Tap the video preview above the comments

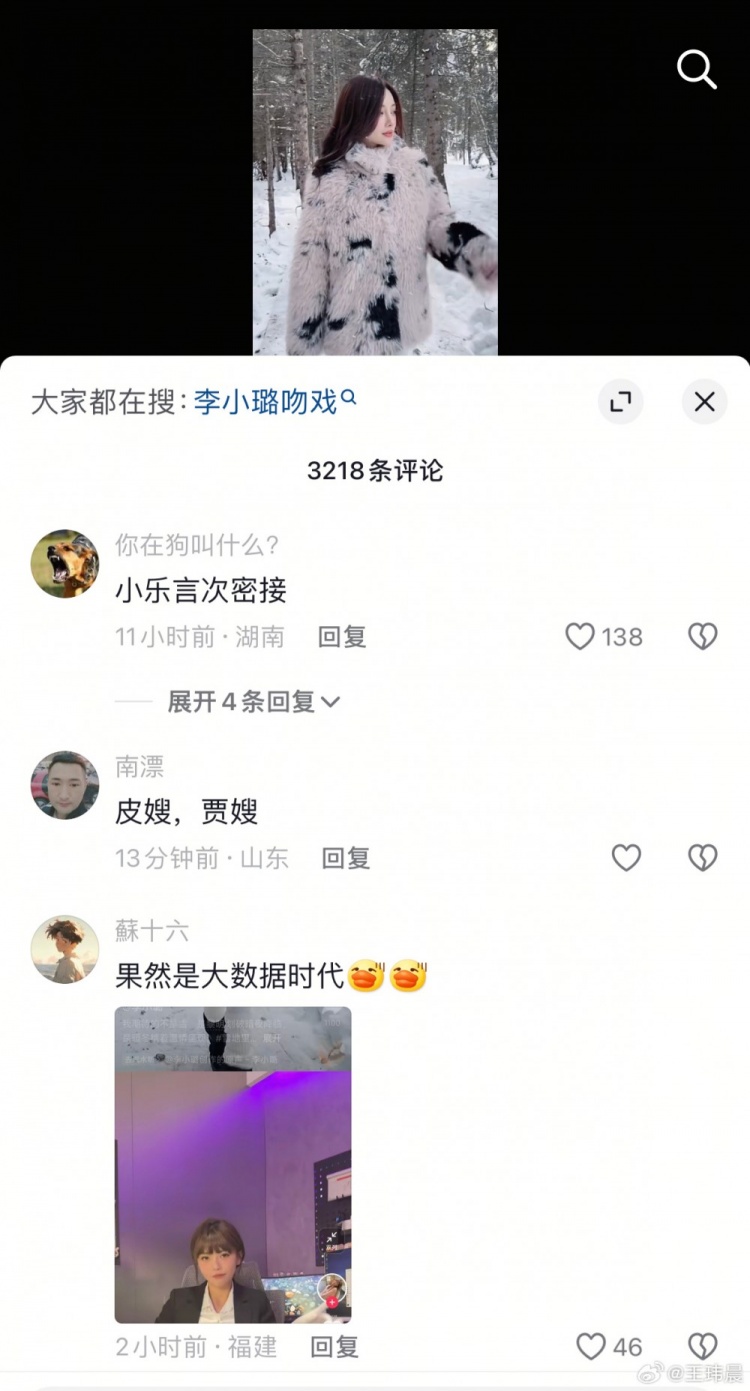pyautogui.click(x=375, y=192)
